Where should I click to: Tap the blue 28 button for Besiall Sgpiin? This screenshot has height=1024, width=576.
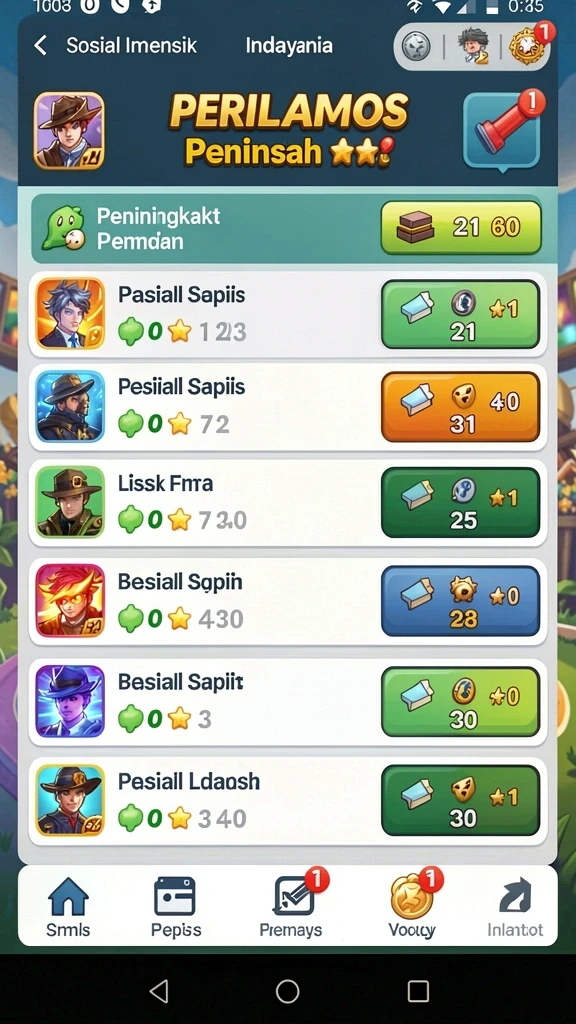[461, 601]
